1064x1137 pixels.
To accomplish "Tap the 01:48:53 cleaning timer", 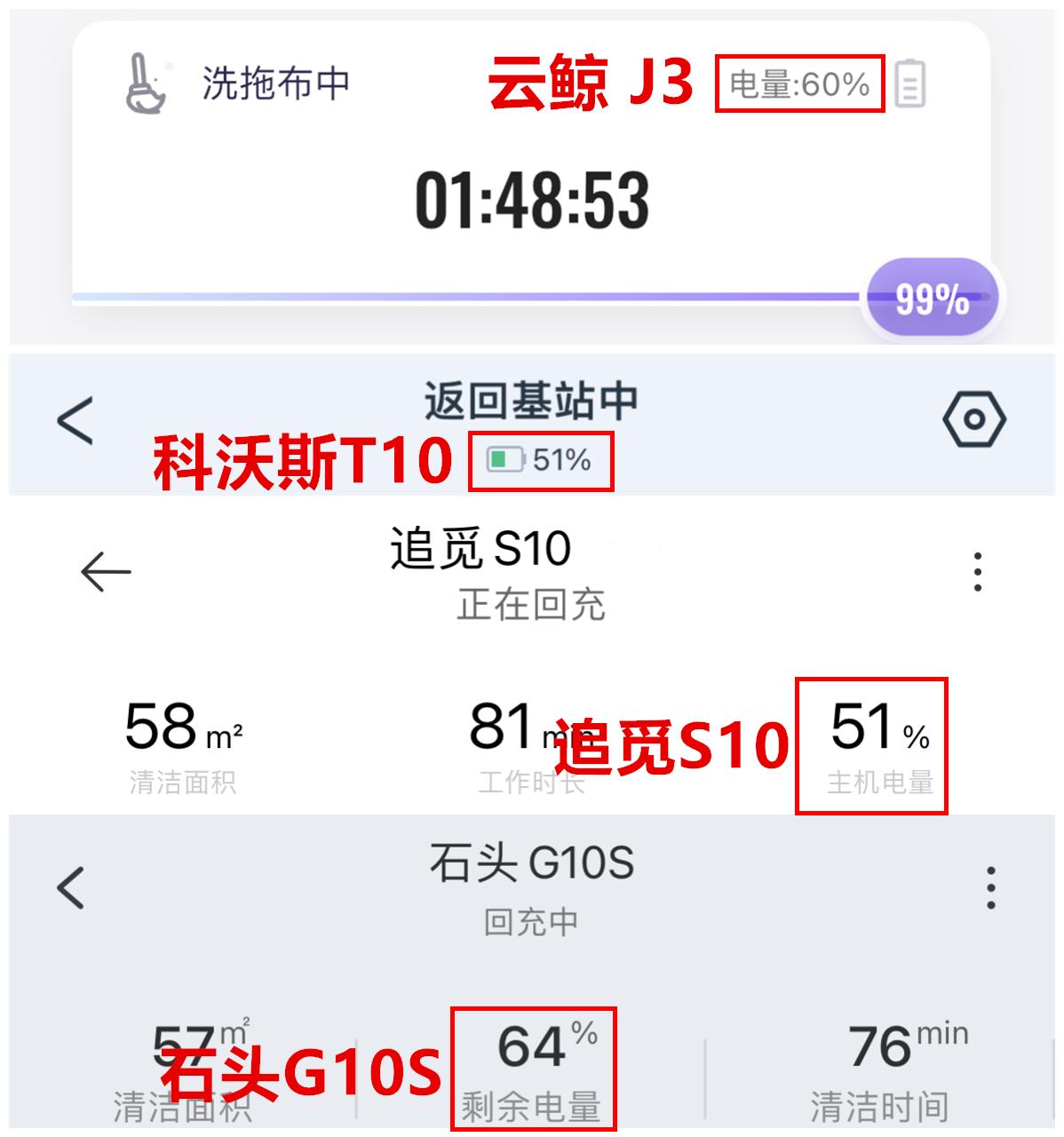I will pyautogui.click(x=531, y=203).
